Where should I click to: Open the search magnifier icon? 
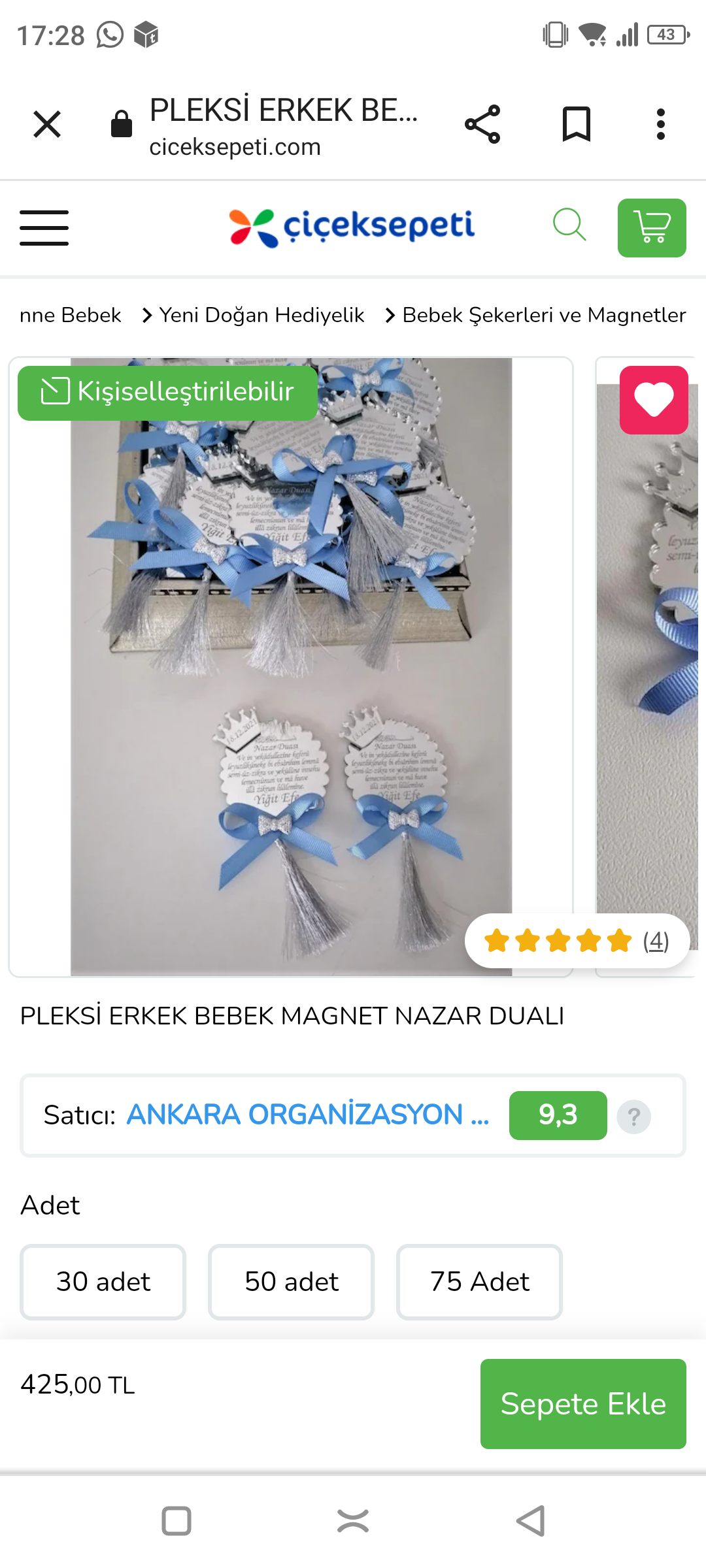click(x=569, y=225)
